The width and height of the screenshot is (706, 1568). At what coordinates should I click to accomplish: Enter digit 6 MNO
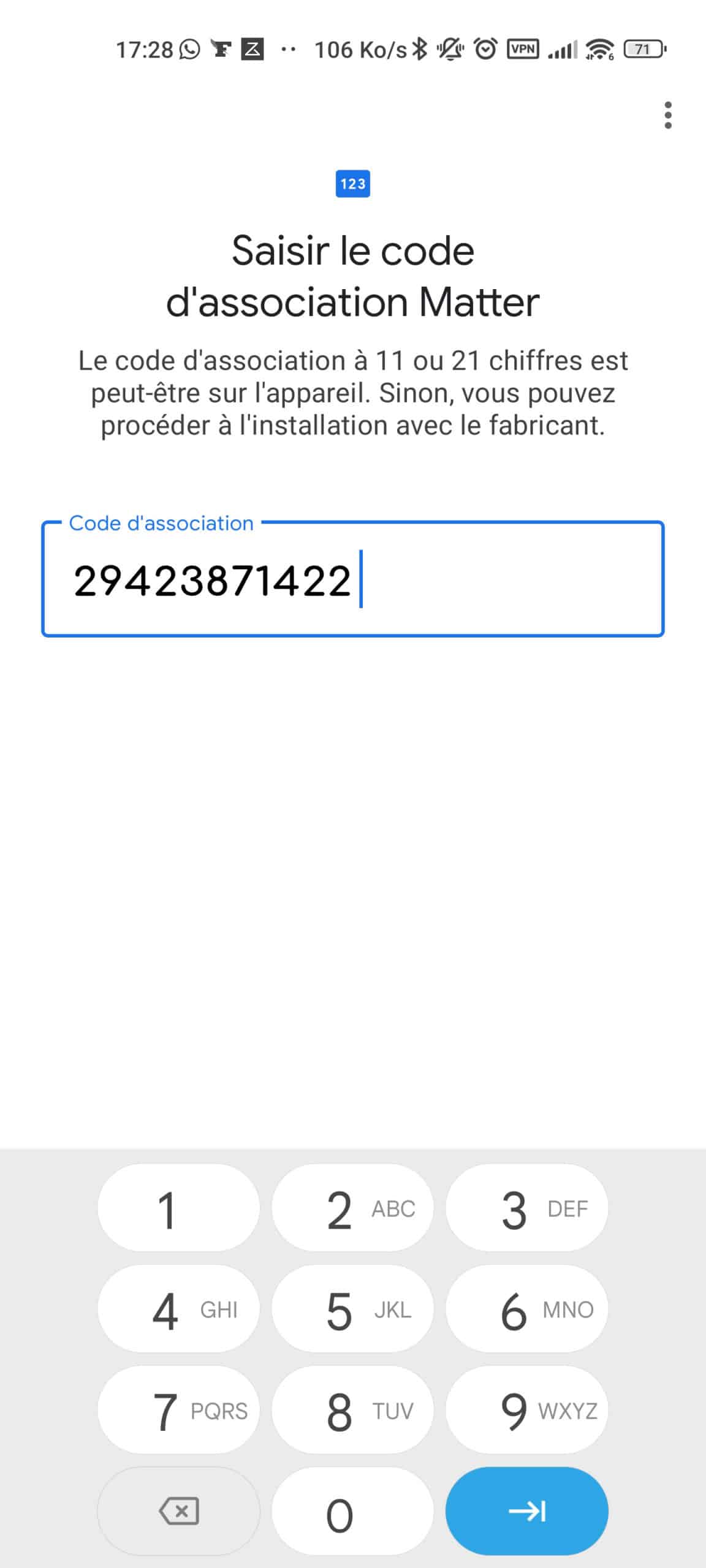point(526,1310)
